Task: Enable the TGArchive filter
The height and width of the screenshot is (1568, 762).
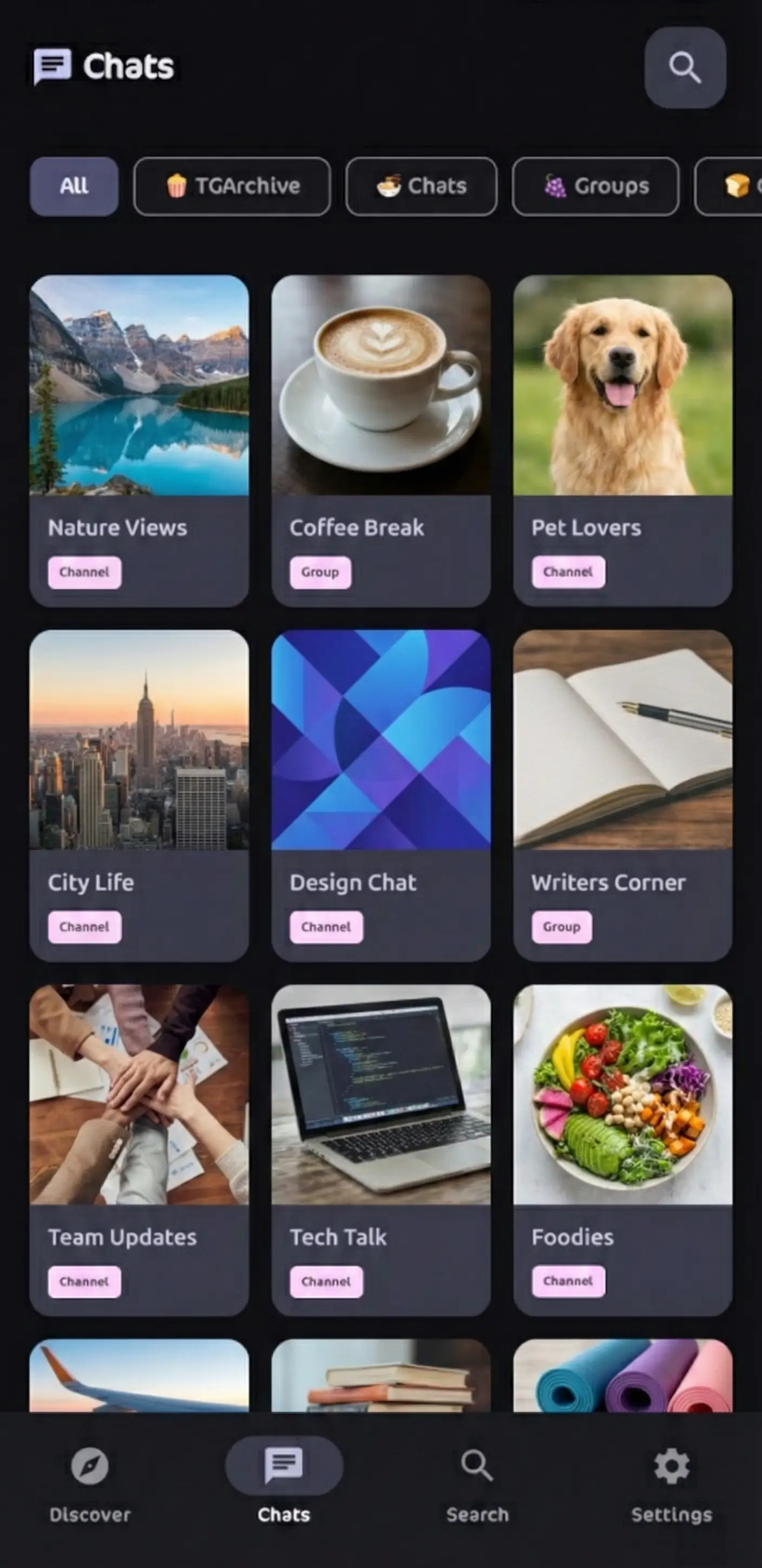Action: coord(232,186)
